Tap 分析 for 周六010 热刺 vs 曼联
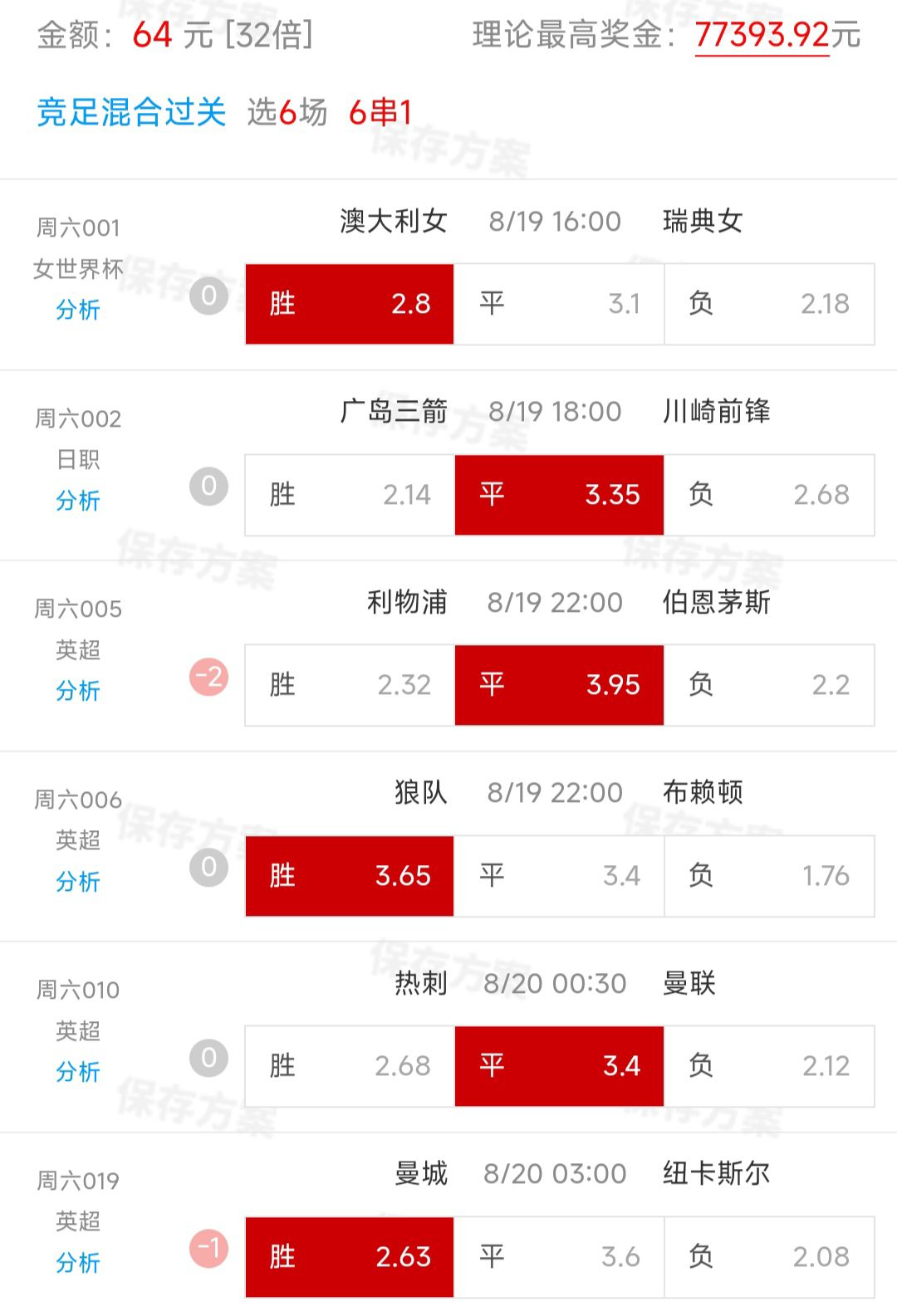This screenshot has width=897, height=1316. click(x=77, y=1072)
